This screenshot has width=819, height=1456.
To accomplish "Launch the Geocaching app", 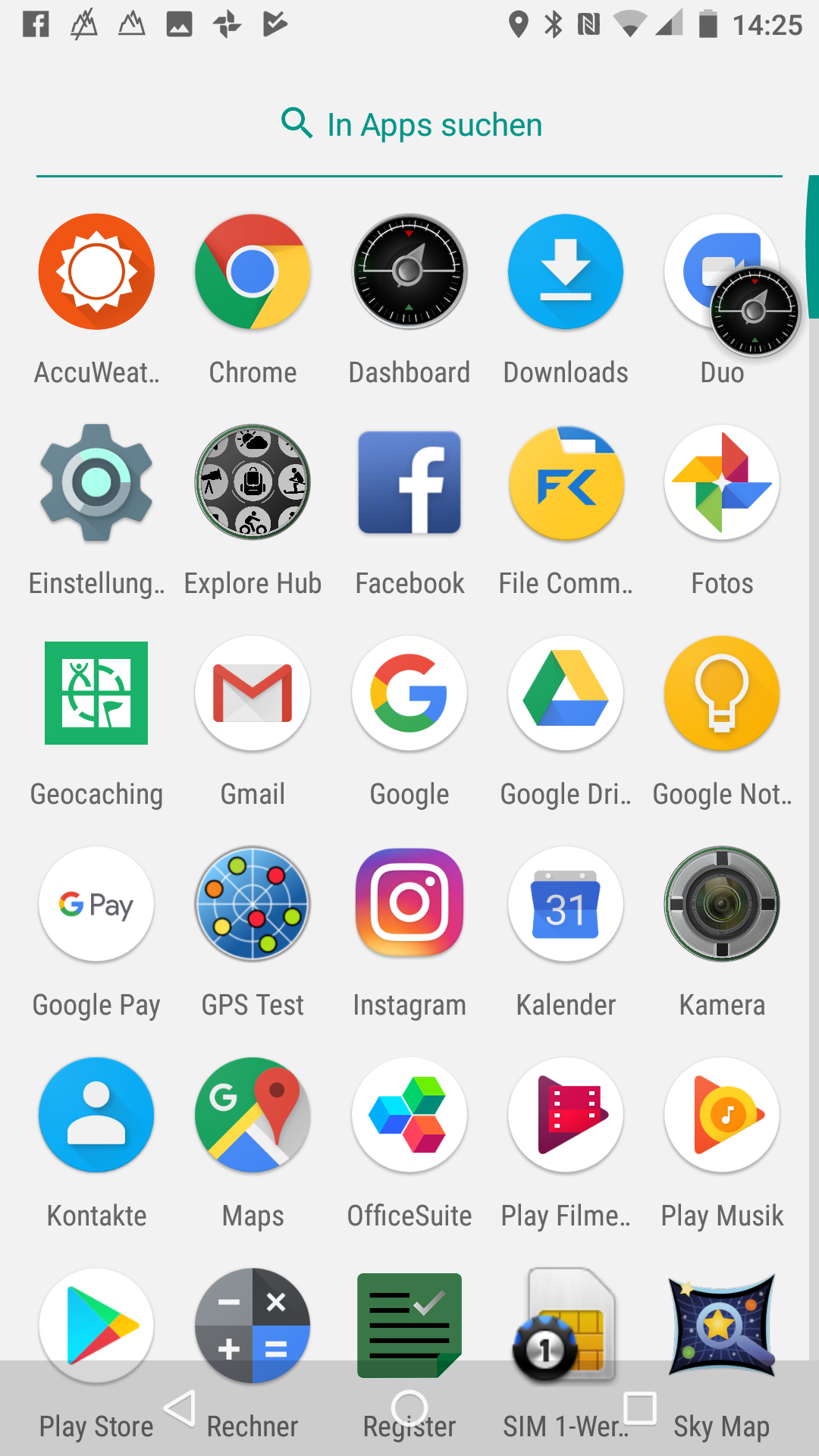I will 96,693.
